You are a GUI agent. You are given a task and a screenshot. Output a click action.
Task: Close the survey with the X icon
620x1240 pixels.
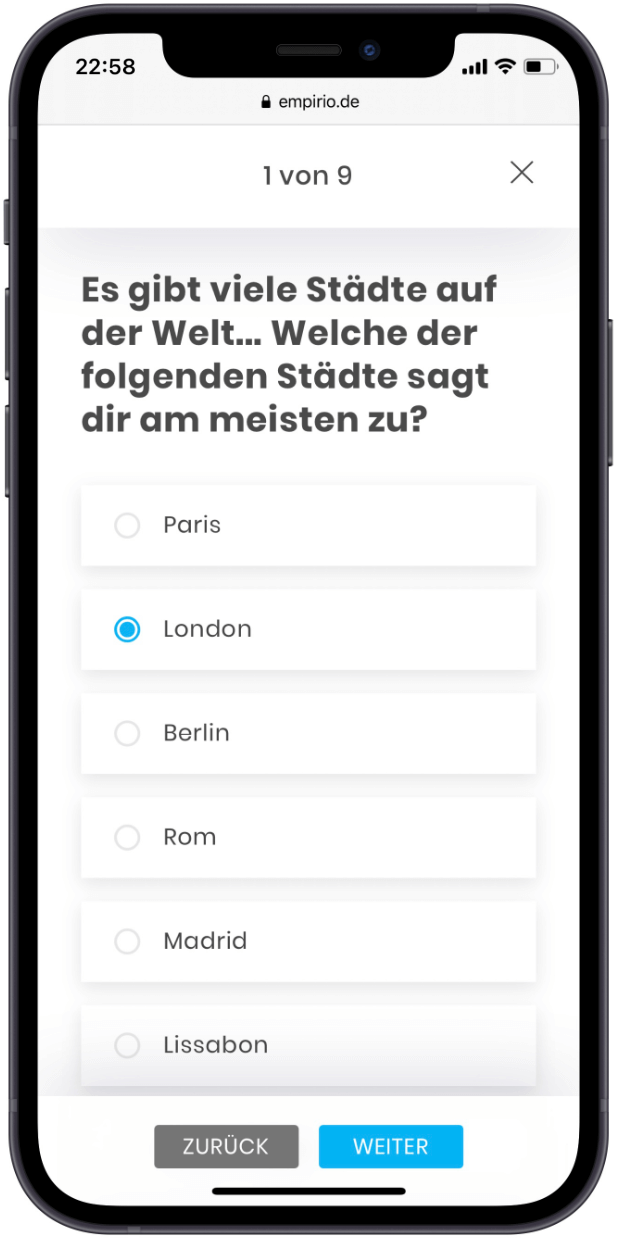pos(521,172)
